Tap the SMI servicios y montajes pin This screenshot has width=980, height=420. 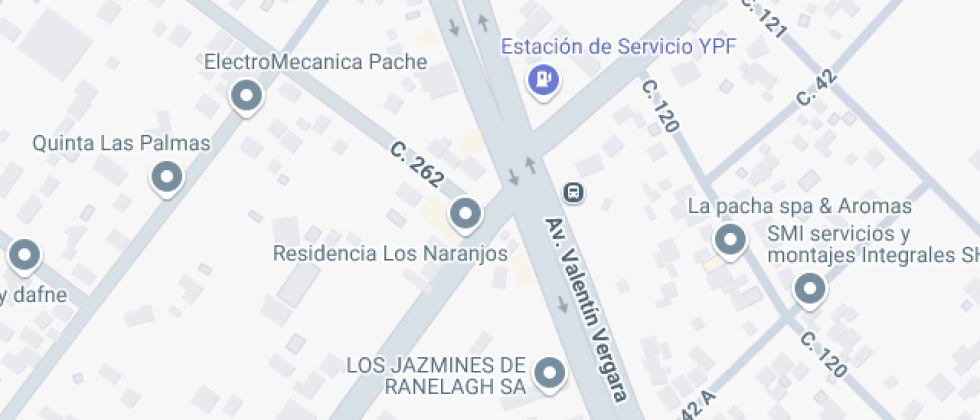point(809,290)
